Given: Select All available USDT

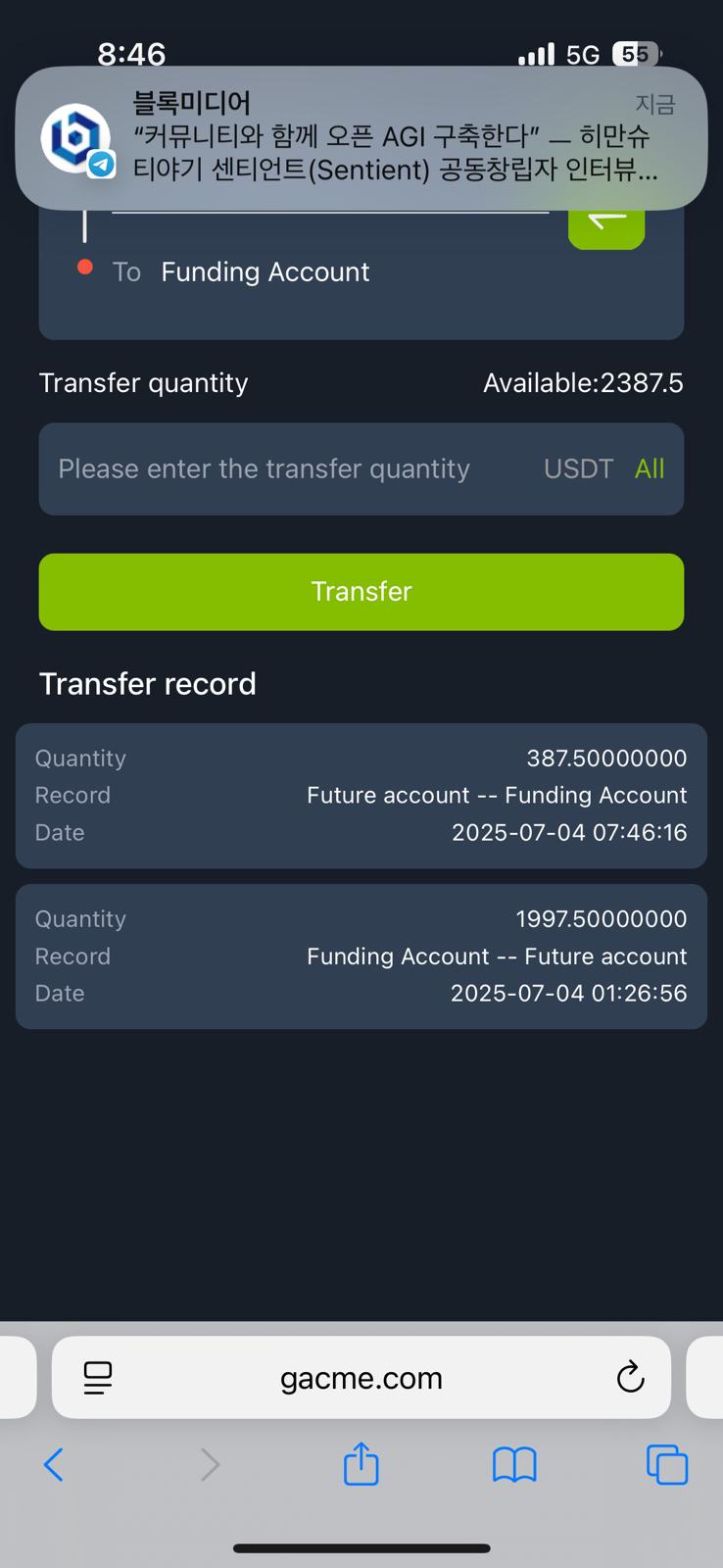Looking at the screenshot, I should 650,468.
